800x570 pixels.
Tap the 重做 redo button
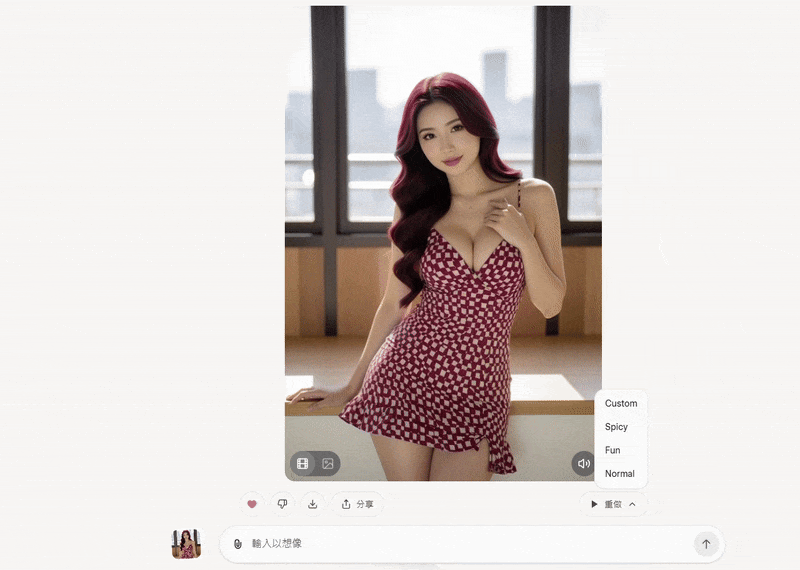click(x=606, y=504)
